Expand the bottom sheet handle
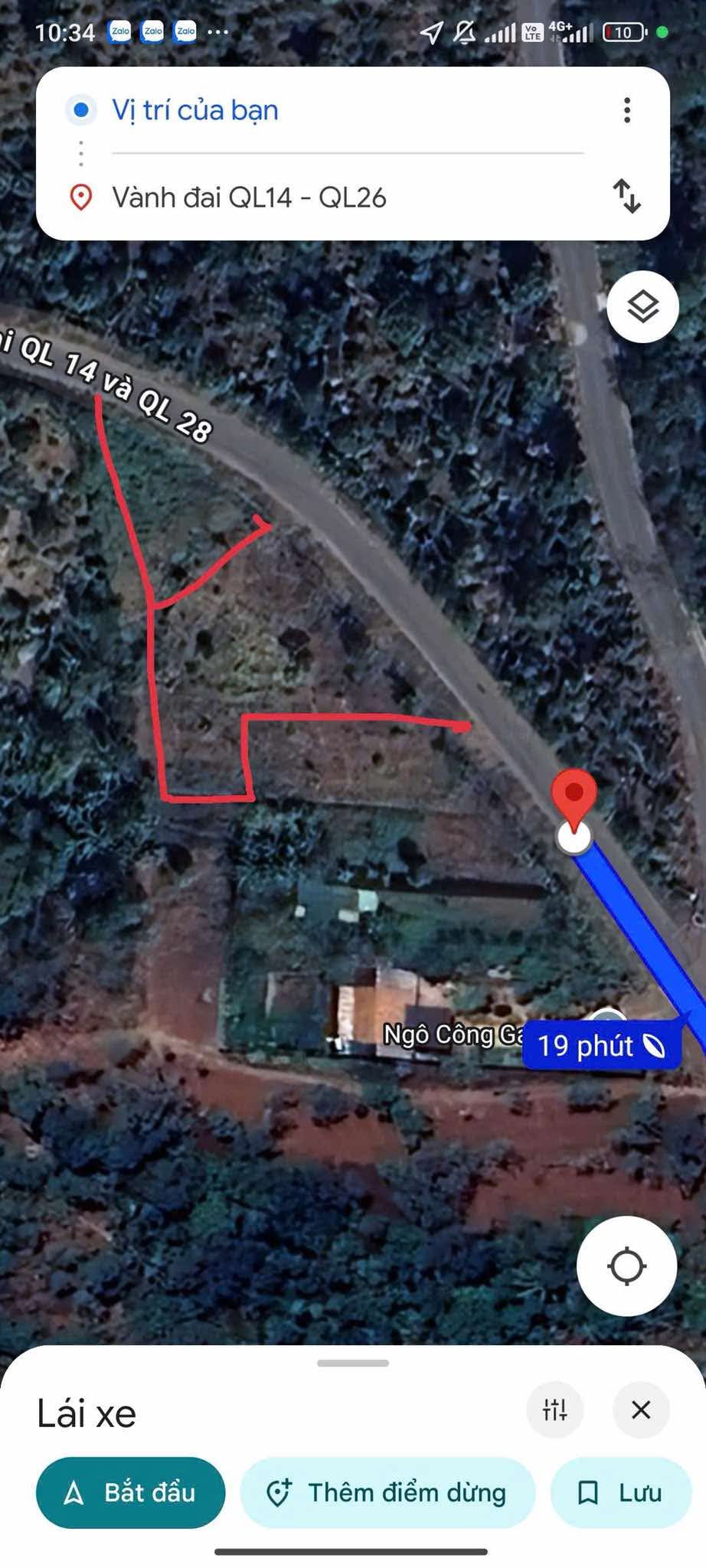This screenshot has width=706, height=1568. [353, 1363]
